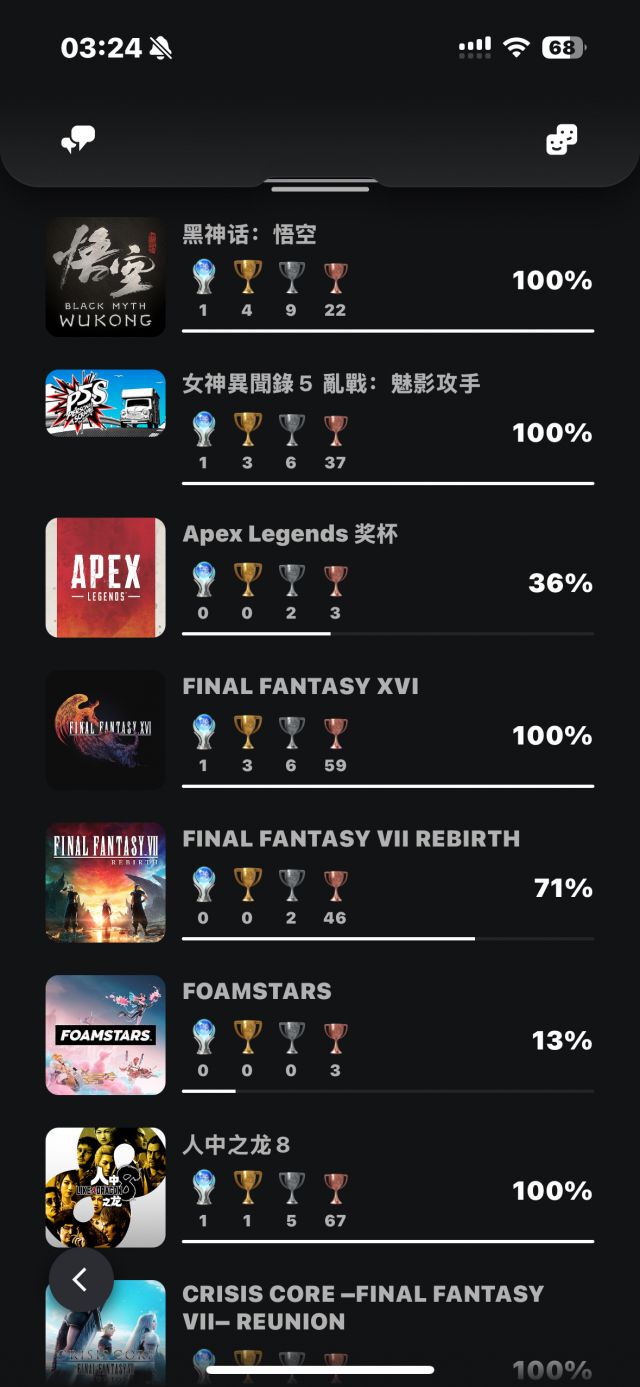Open the dice icon in the header
Screen dimensions: 640x1387
click(x=561, y=140)
